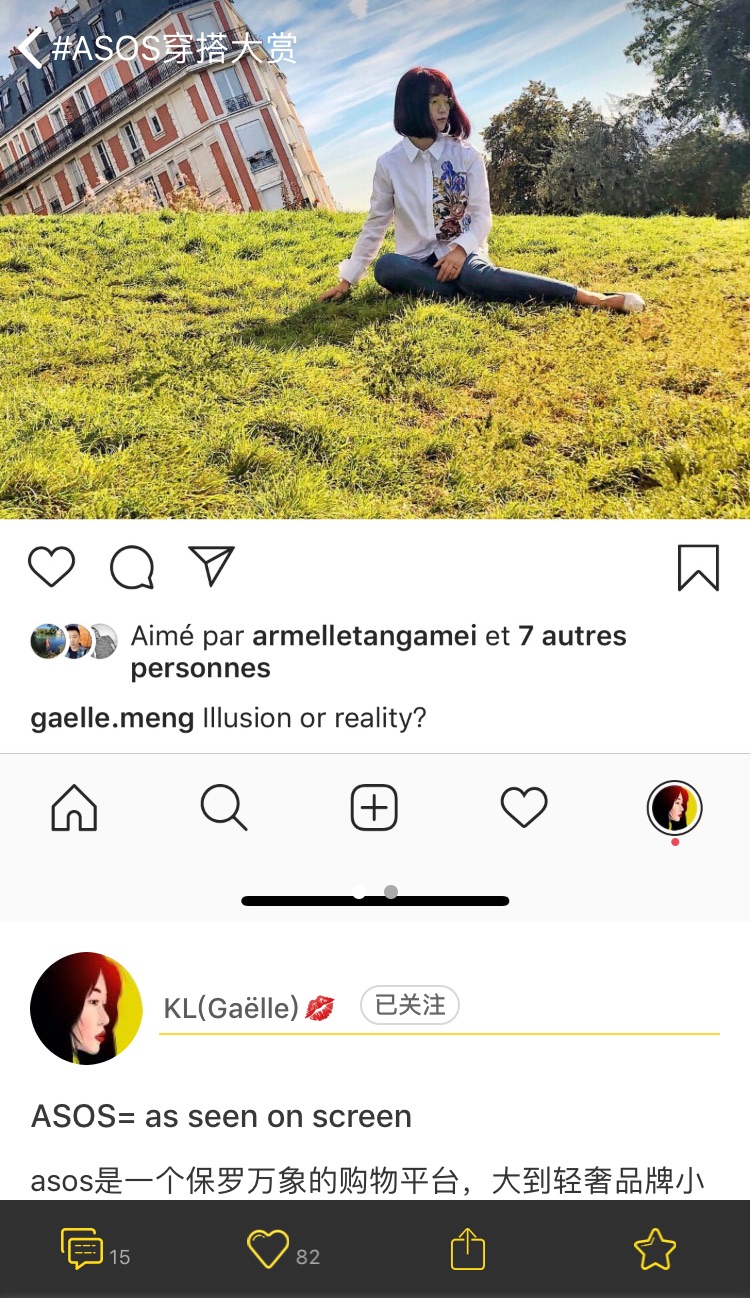Open the post photo full screen
750x1298 pixels.
point(375,300)
